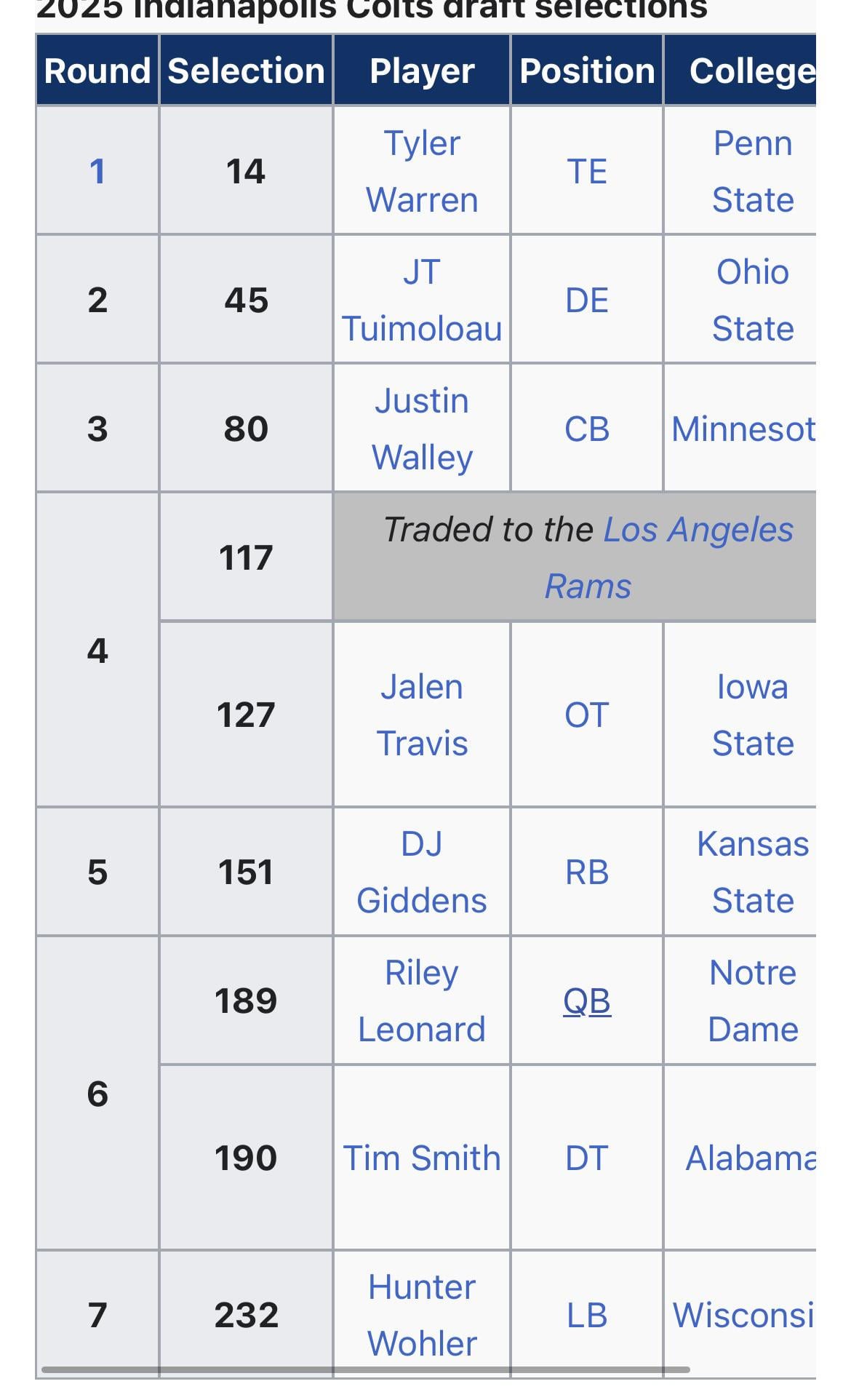Image resolution: width=851 pixels, height=1400 pixels.
Task: Open the Los Angeles Rams link
Action: click(697, 530)
